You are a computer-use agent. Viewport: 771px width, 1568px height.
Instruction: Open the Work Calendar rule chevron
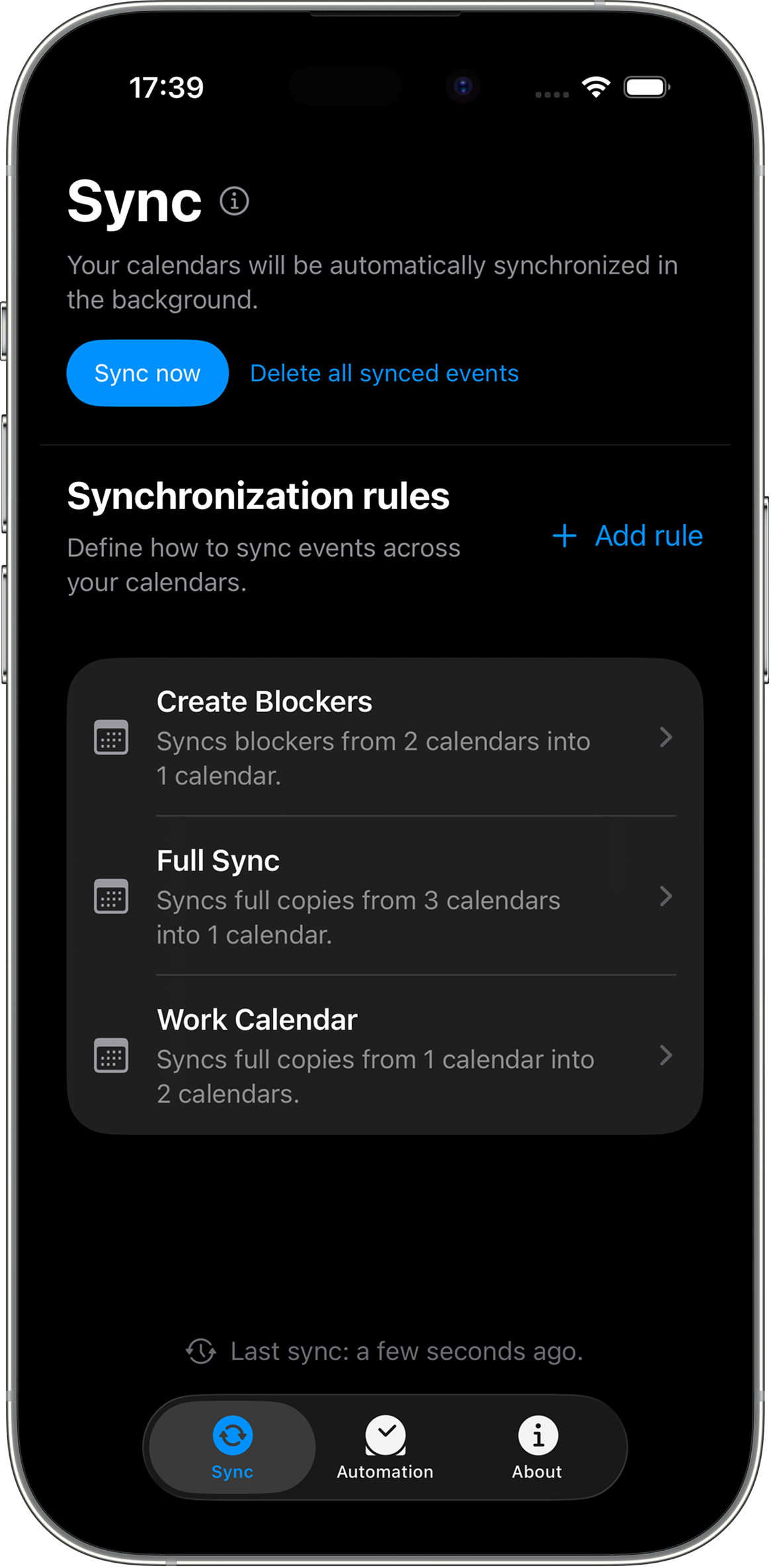[666, 1056]
